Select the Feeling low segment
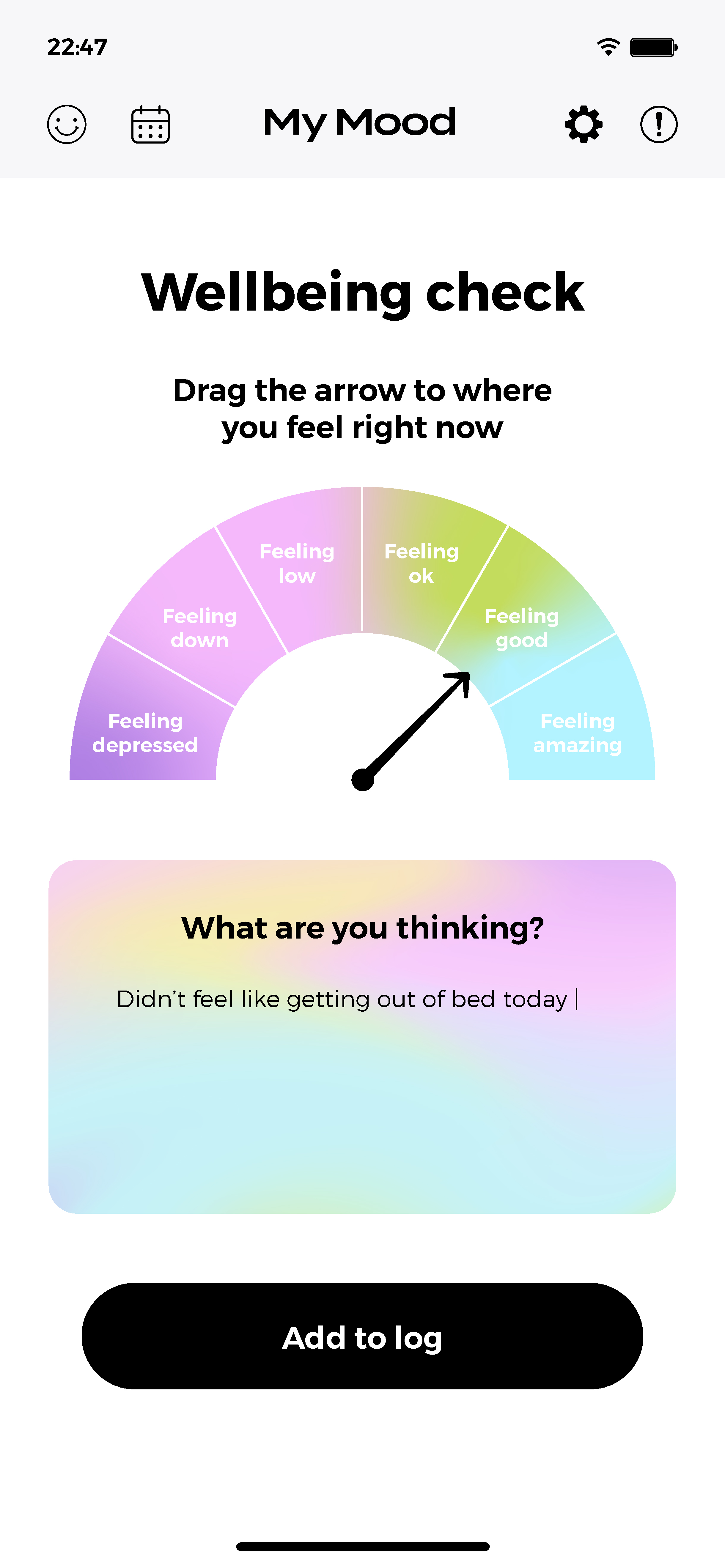725x1568 pixels. coord(297,563)
